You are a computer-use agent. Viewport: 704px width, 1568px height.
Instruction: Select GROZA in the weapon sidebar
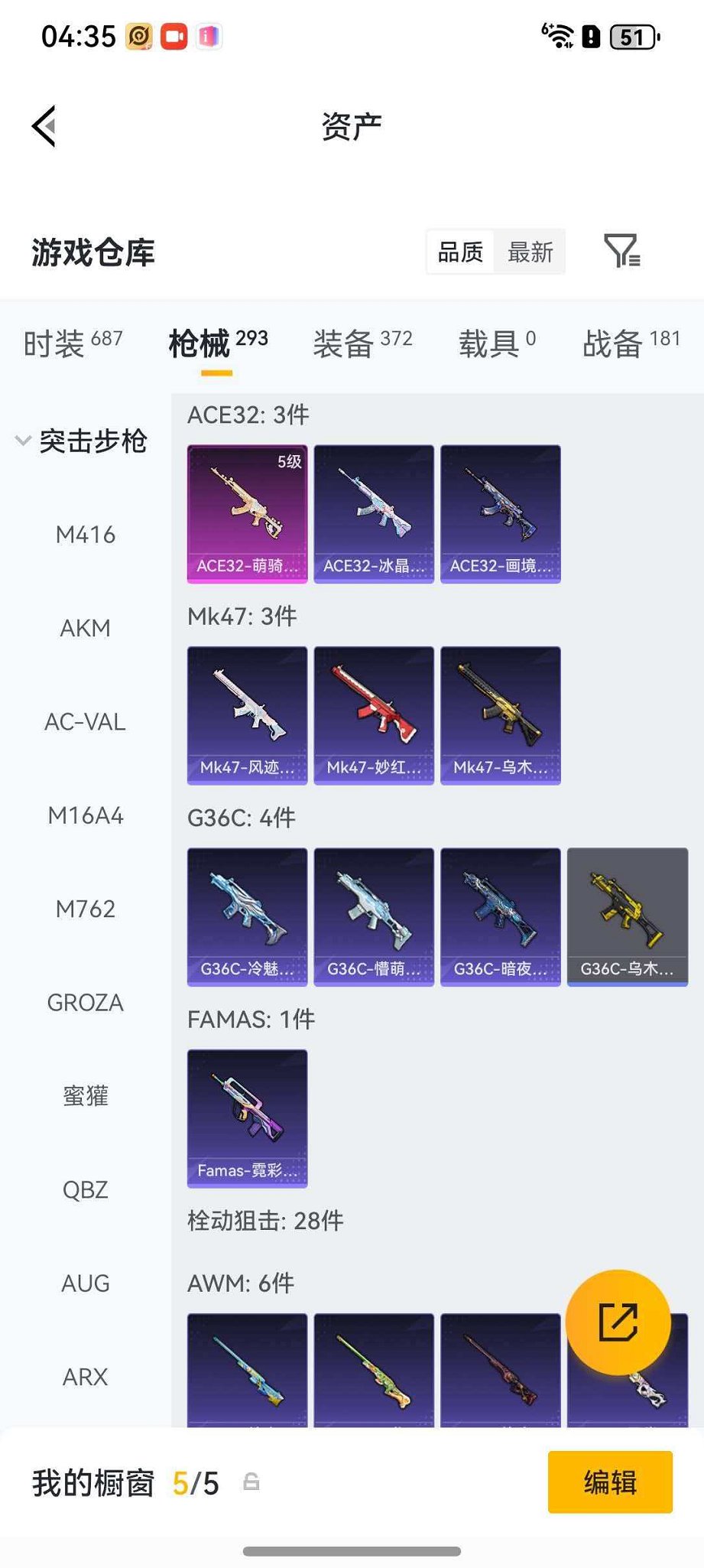[85, 1002]
